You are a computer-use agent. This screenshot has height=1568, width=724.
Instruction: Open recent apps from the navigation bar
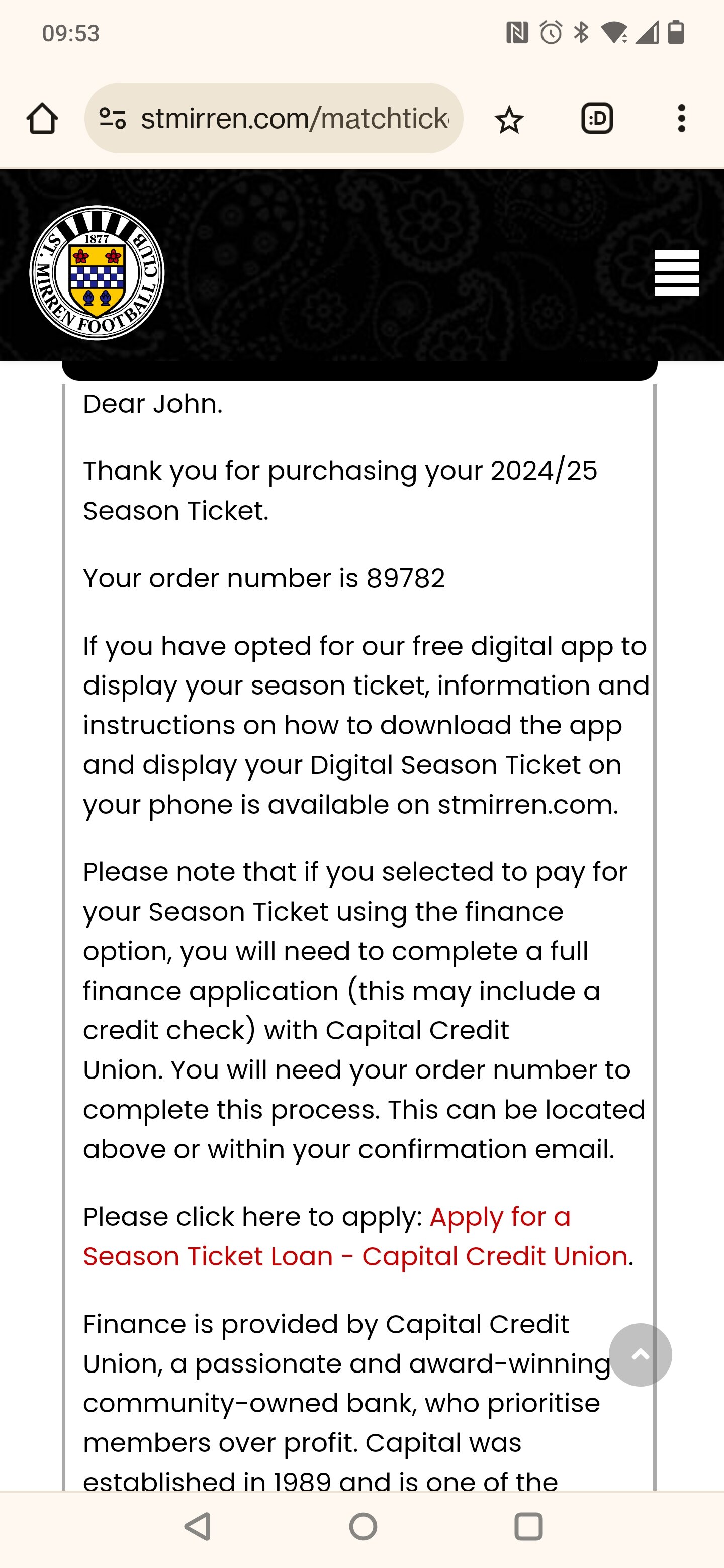[528, 1527]
